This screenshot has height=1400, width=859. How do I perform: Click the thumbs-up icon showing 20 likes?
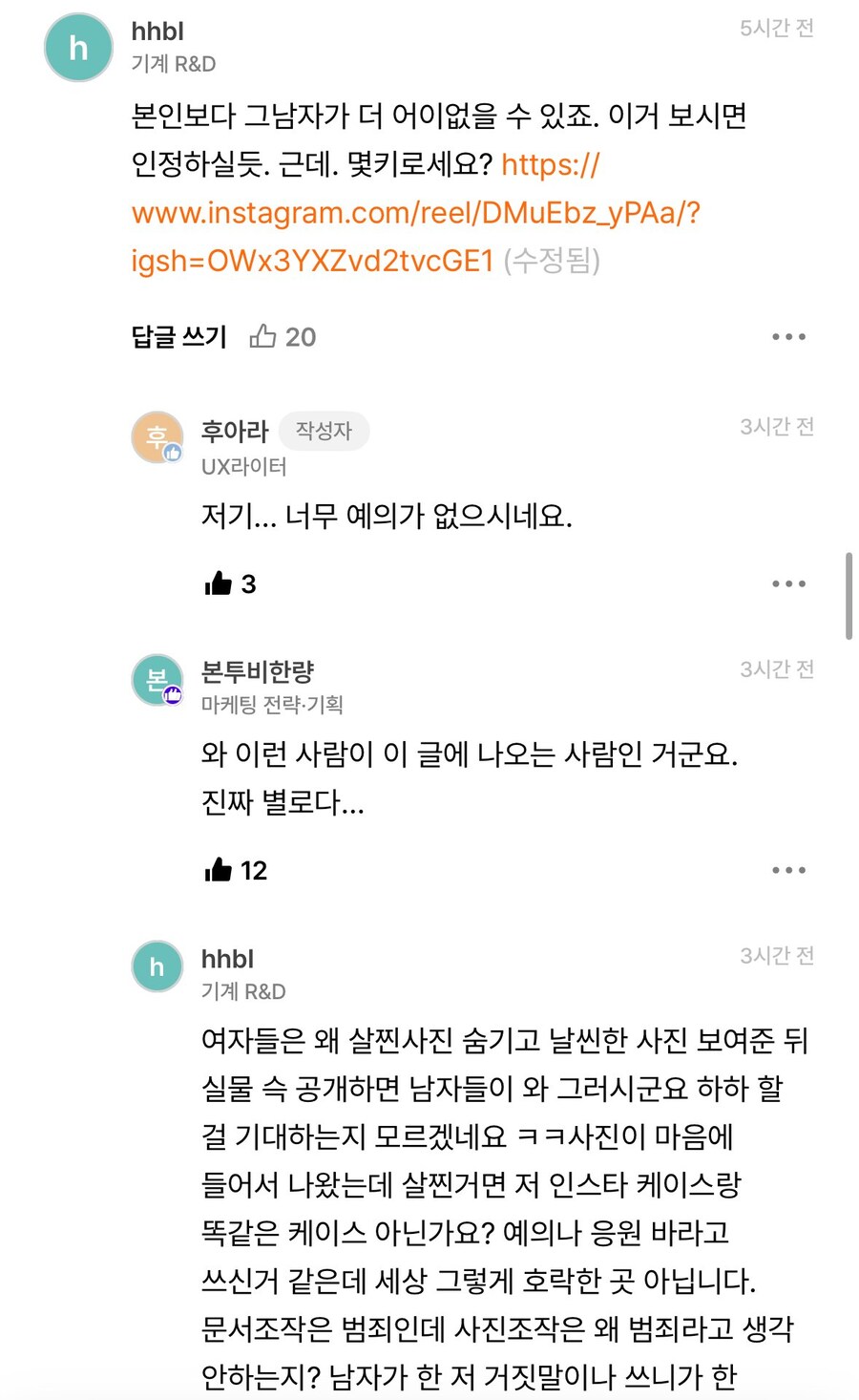pyautogui.click(x=261, y=336)
